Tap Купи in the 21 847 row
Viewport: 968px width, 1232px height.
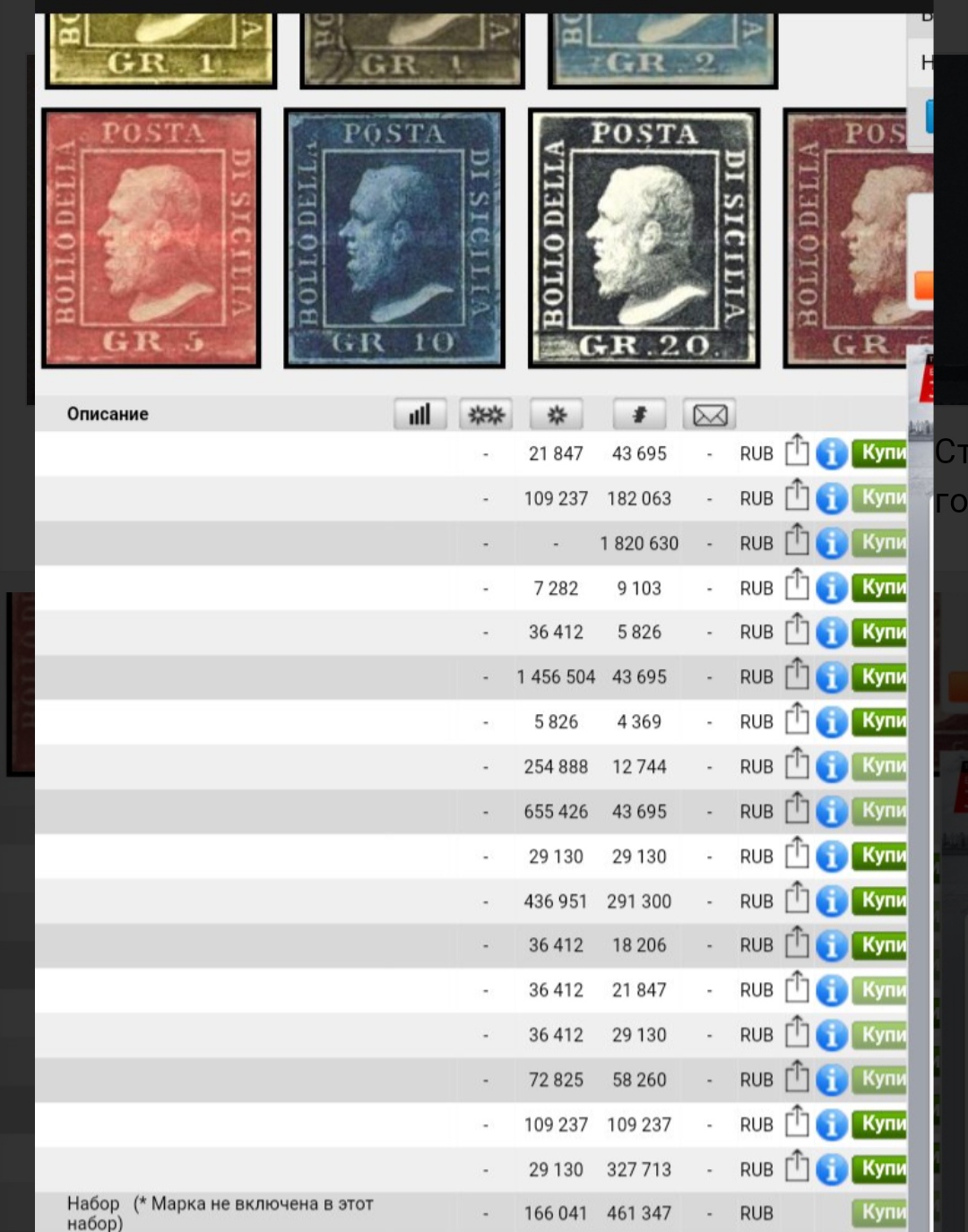pyautogui.click(x=879, y=453)
